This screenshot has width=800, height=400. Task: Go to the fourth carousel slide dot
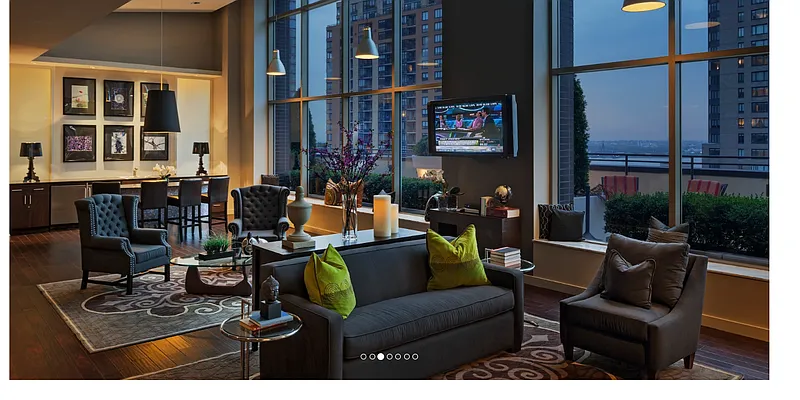click(x=389, y=356)
